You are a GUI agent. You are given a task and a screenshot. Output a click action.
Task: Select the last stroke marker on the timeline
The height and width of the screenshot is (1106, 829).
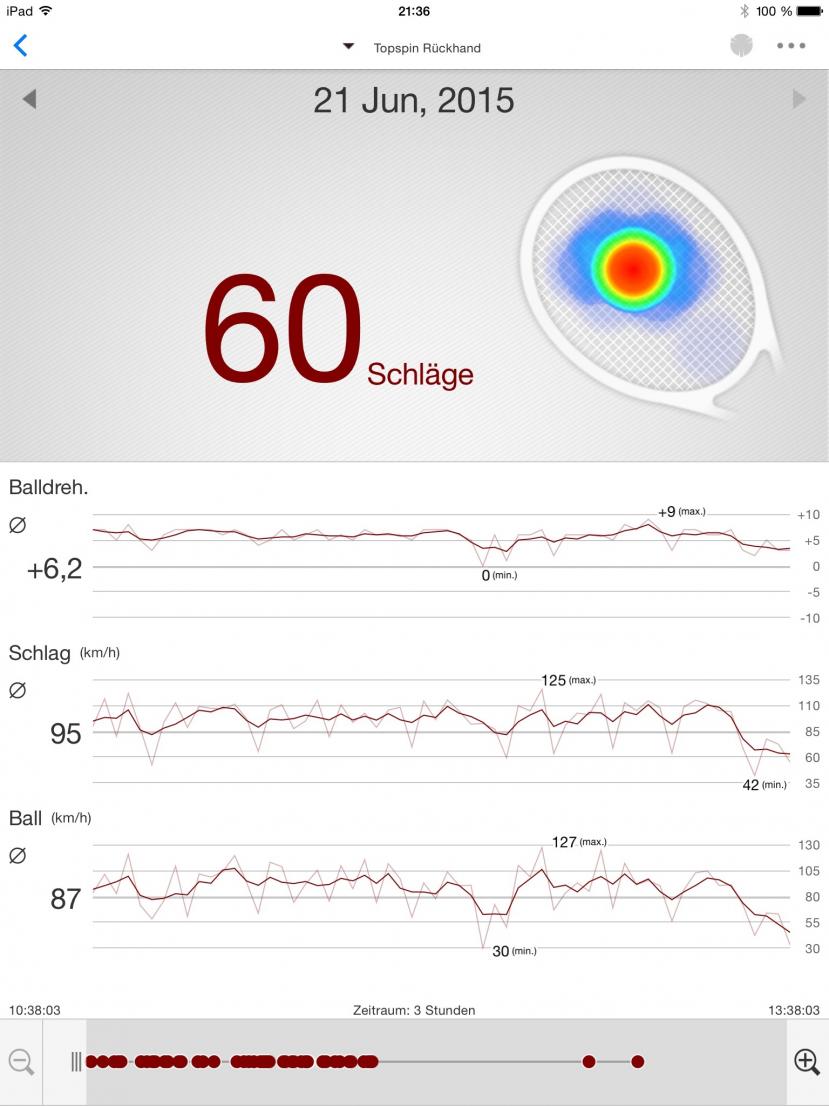click(x=638, y=1062)
